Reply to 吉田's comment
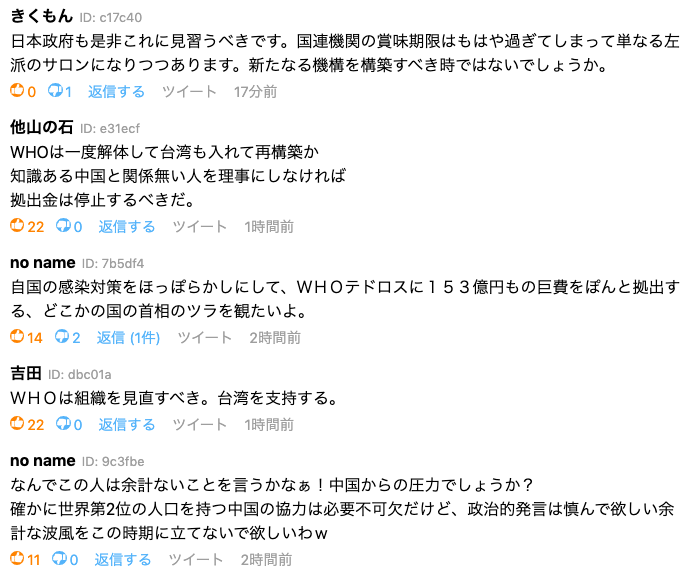 point(127,424)
